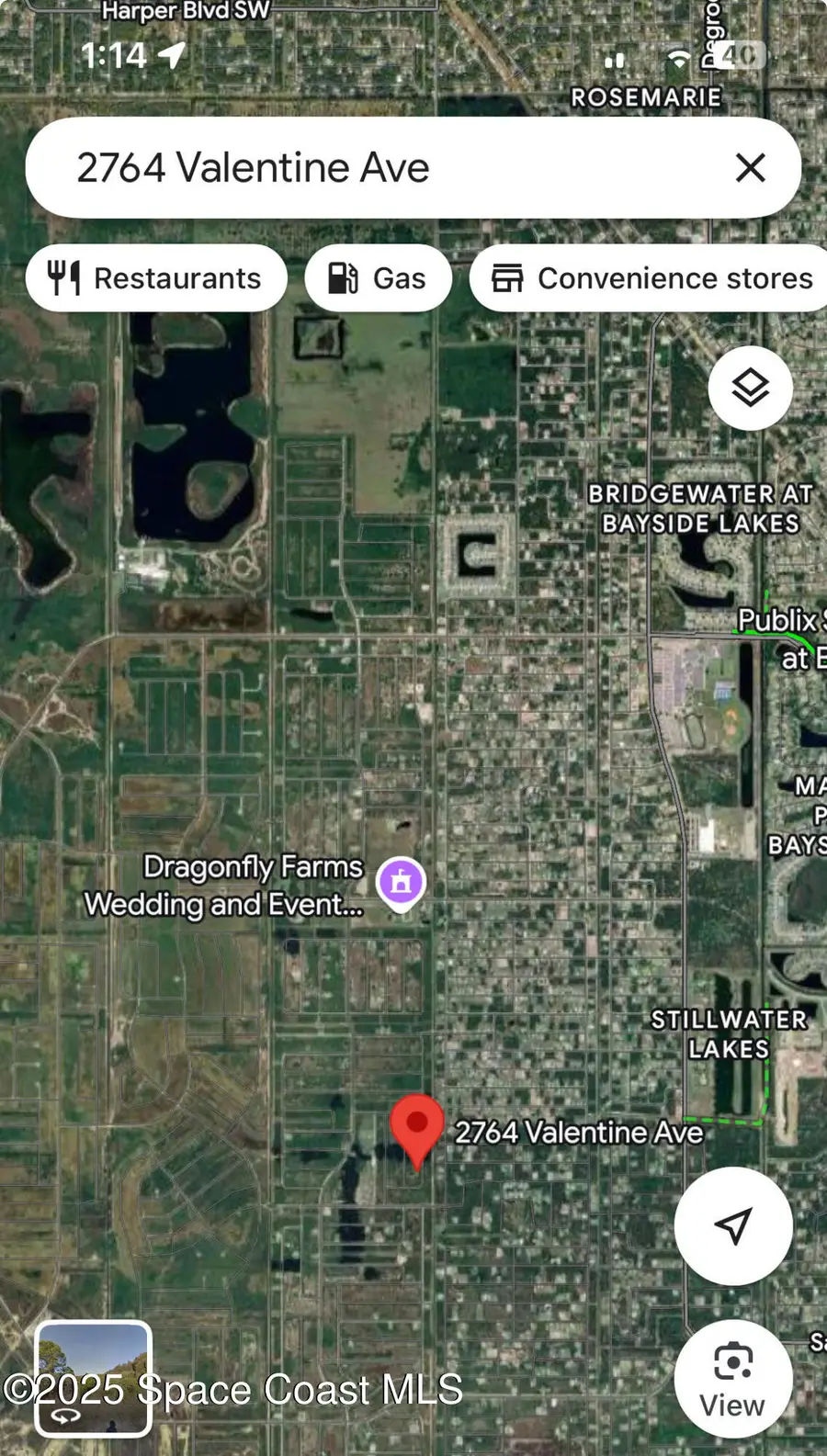Center map with the my-location arrow

732,1227
